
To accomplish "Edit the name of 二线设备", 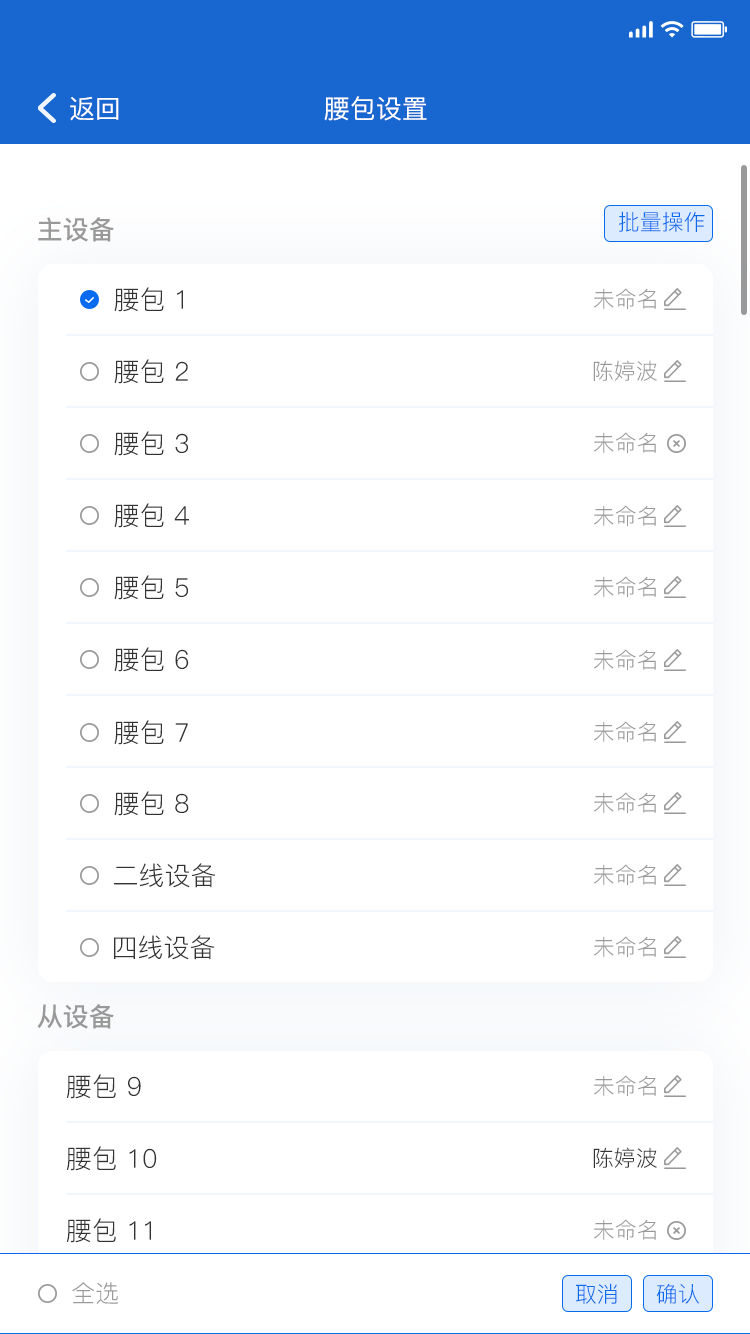I will click(675, 875).
